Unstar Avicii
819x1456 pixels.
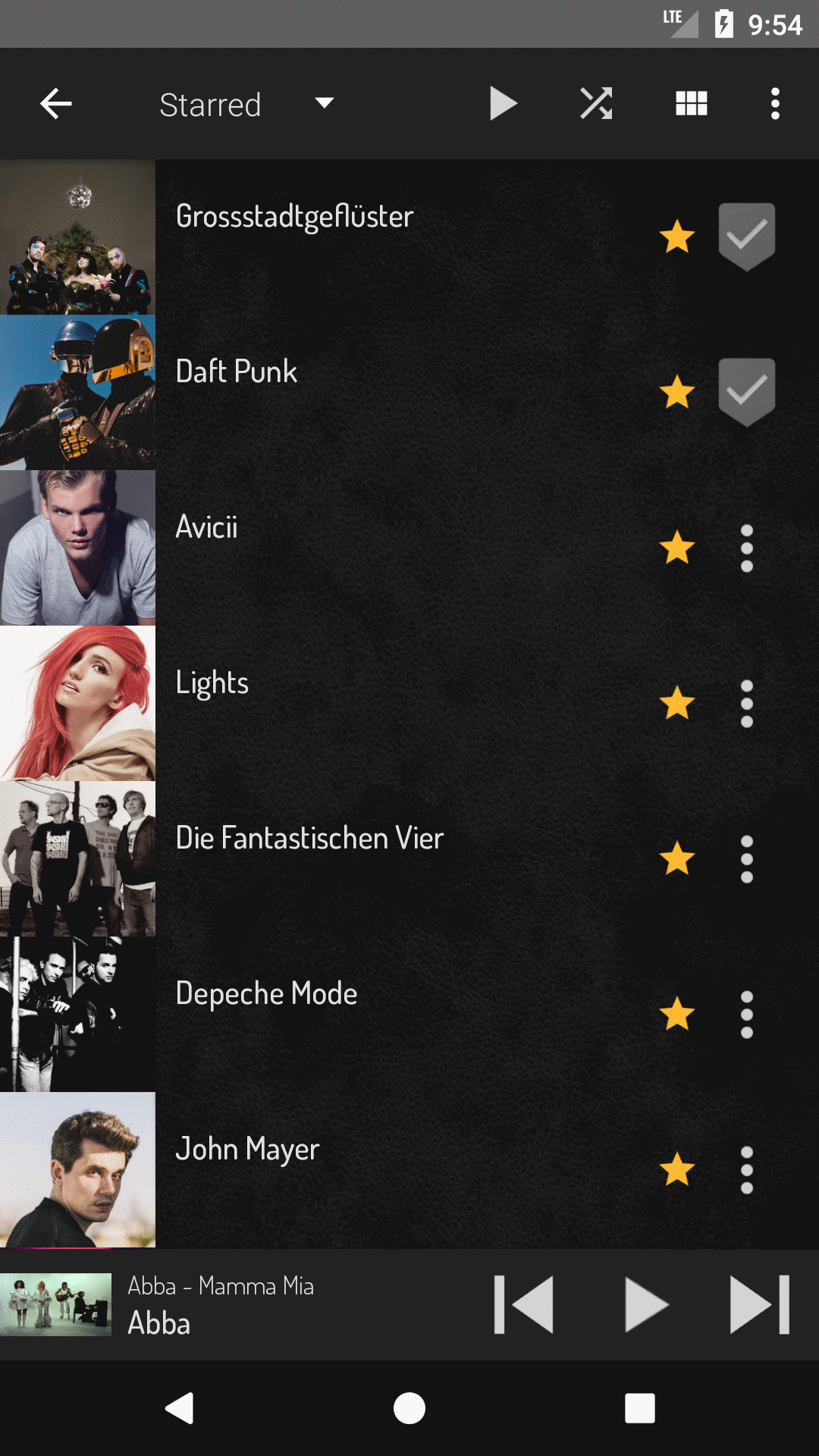point(677,548)
